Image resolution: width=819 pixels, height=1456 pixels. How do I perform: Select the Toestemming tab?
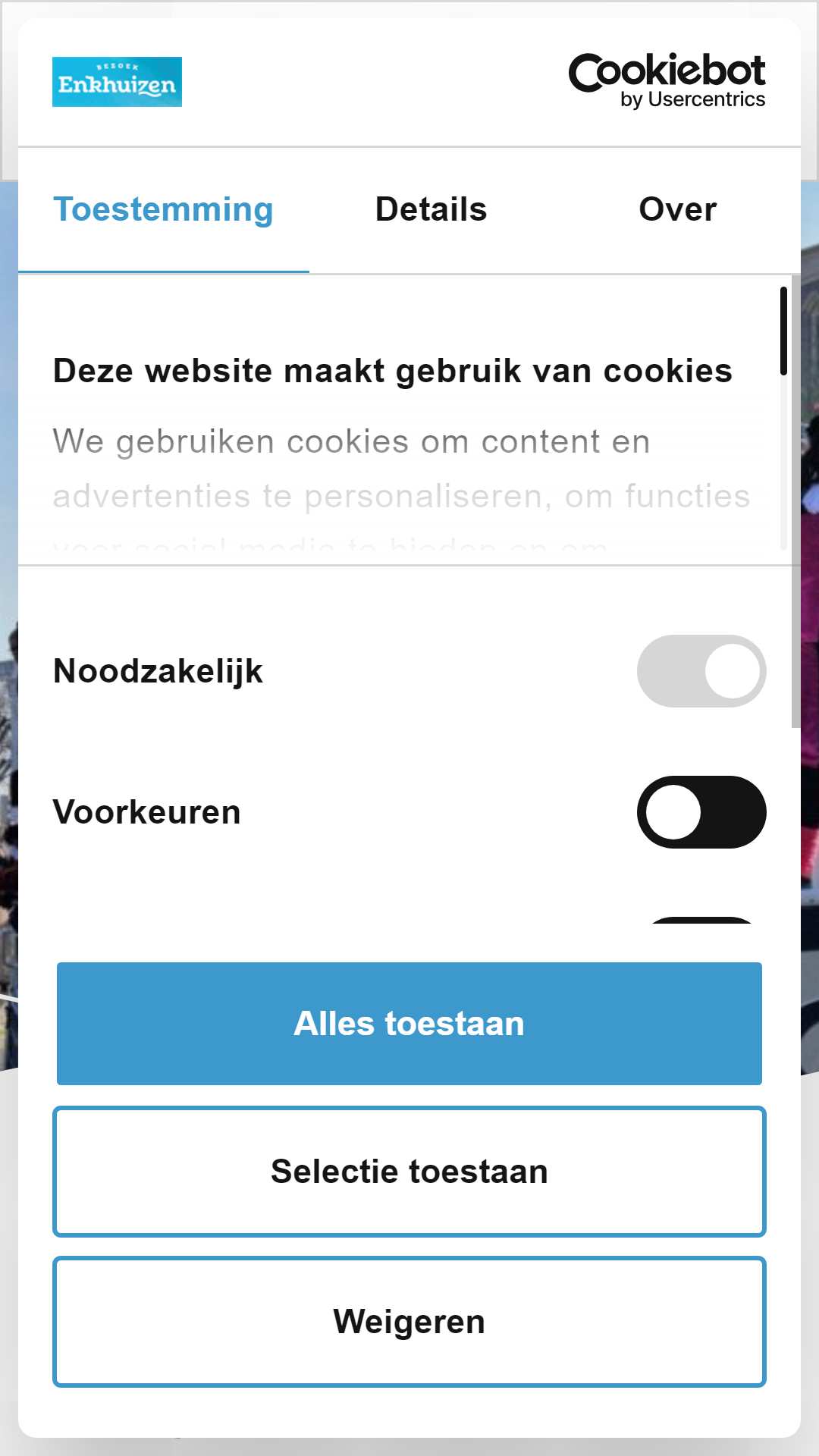click(164, 210)
